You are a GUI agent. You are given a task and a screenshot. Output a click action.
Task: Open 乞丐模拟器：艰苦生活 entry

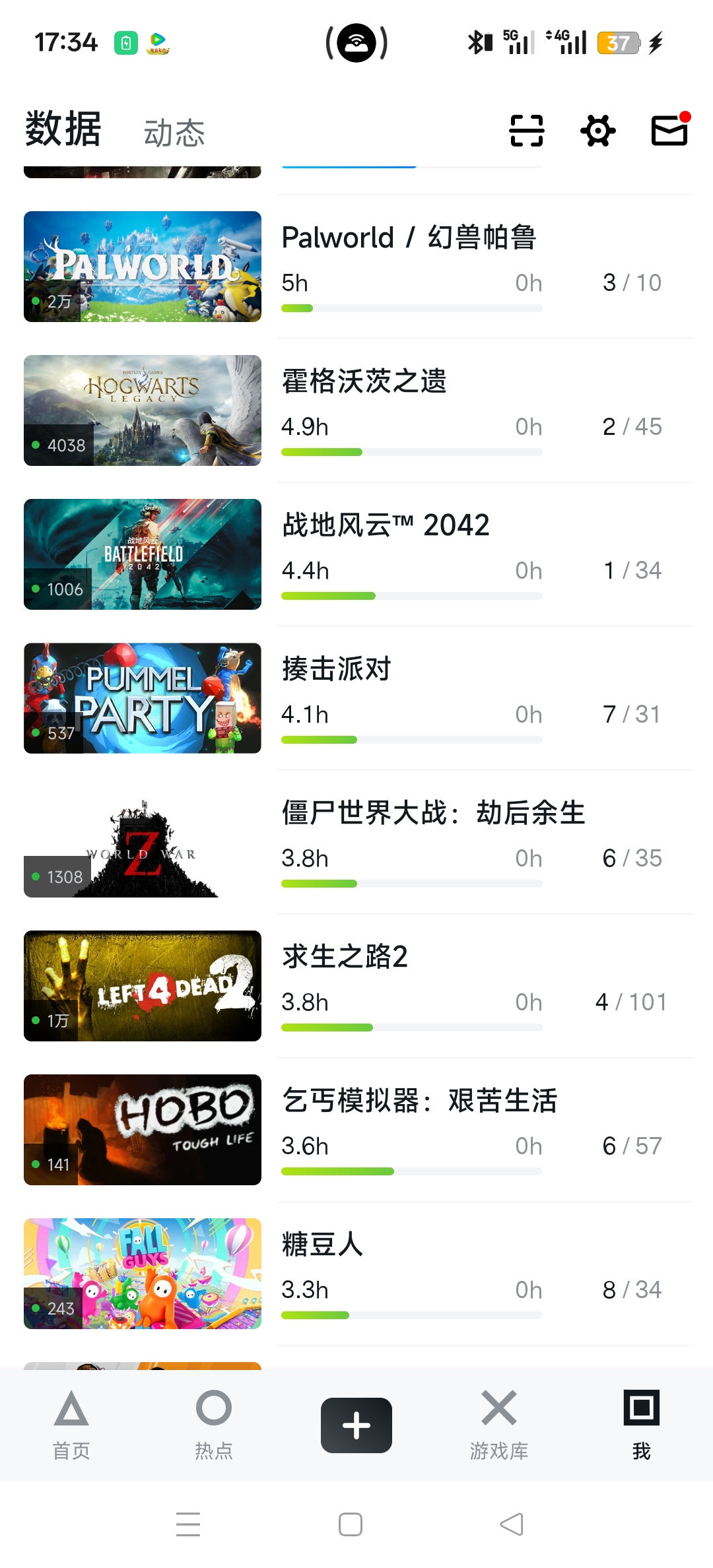pos(420,1101)
